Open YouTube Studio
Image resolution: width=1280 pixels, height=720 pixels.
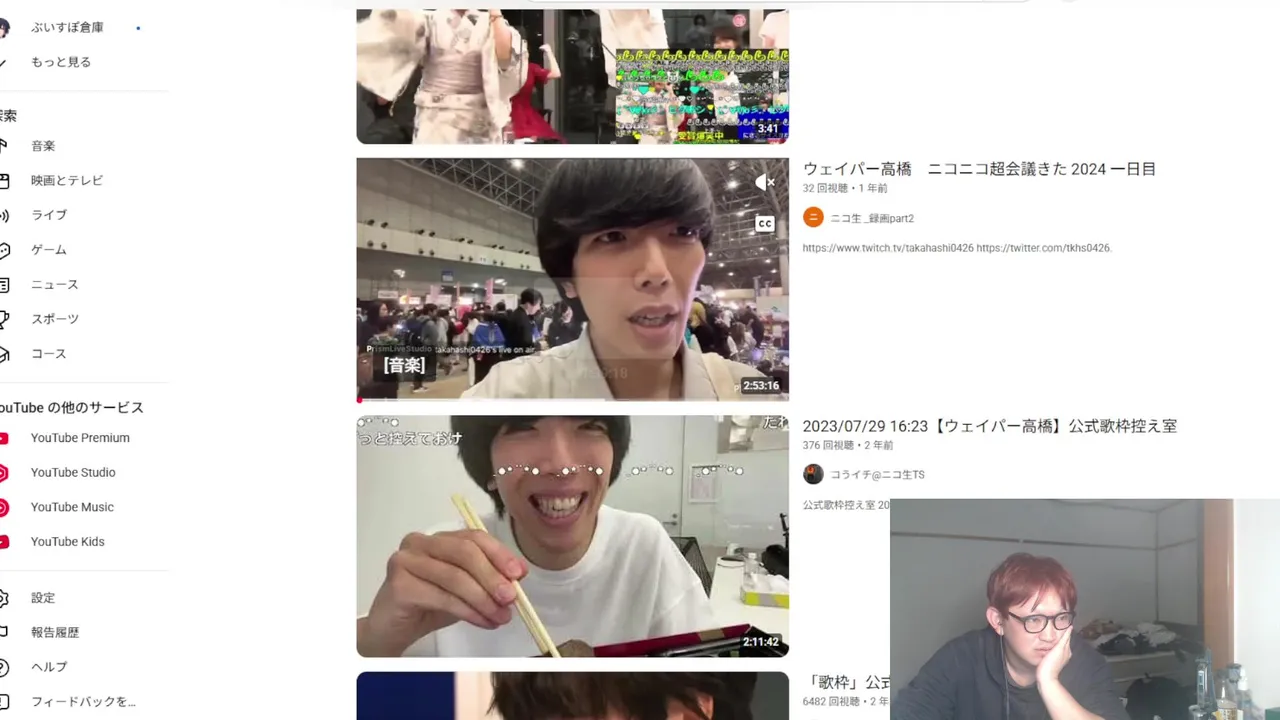(x=72, y=473)
